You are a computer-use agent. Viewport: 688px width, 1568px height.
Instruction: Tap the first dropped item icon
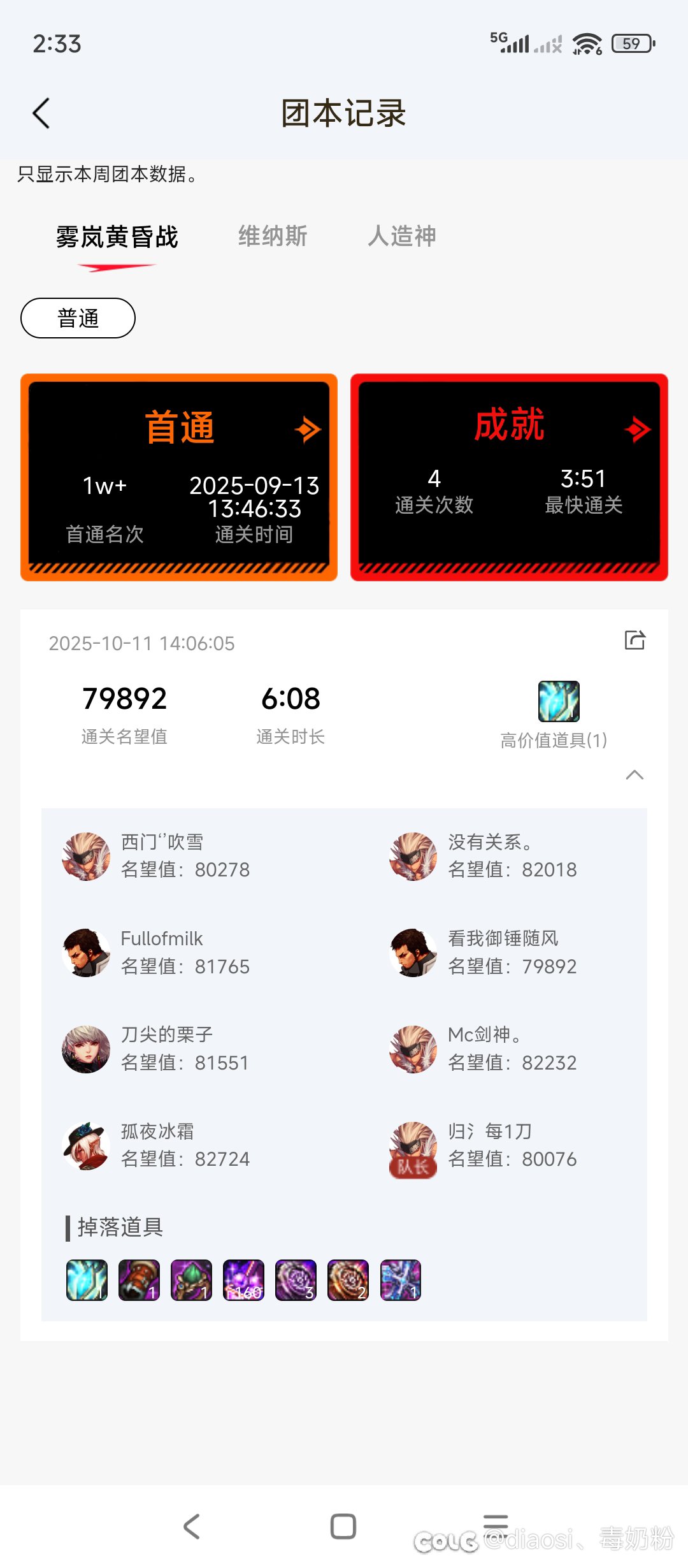87,1280
